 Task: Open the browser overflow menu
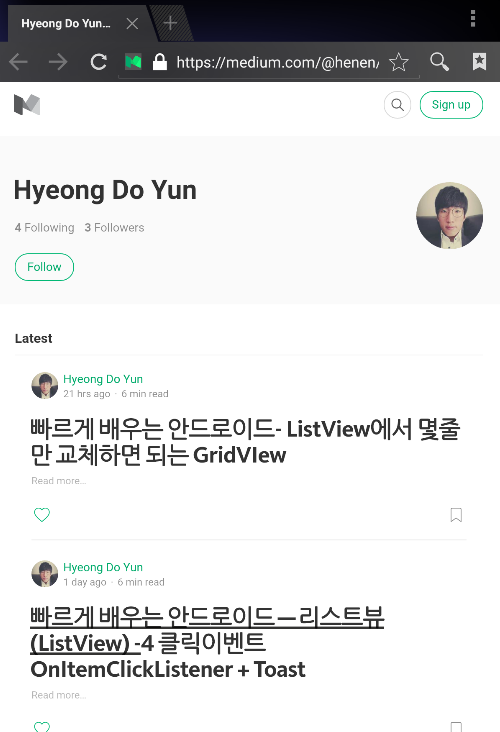(x=473, y=19)
